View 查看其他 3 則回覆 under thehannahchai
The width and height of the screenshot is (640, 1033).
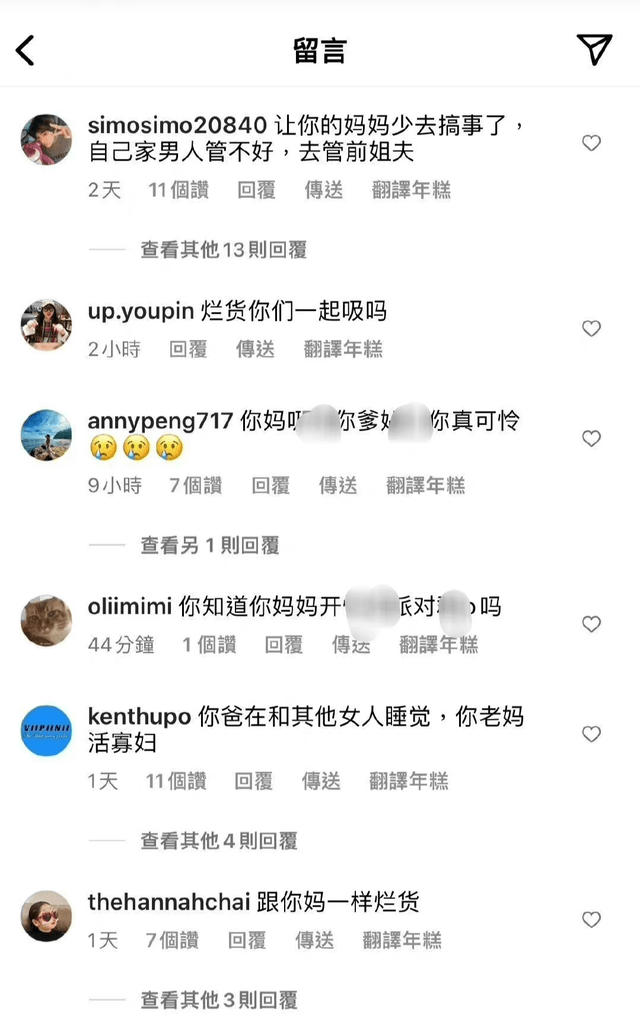click(x=218, y=1000)
